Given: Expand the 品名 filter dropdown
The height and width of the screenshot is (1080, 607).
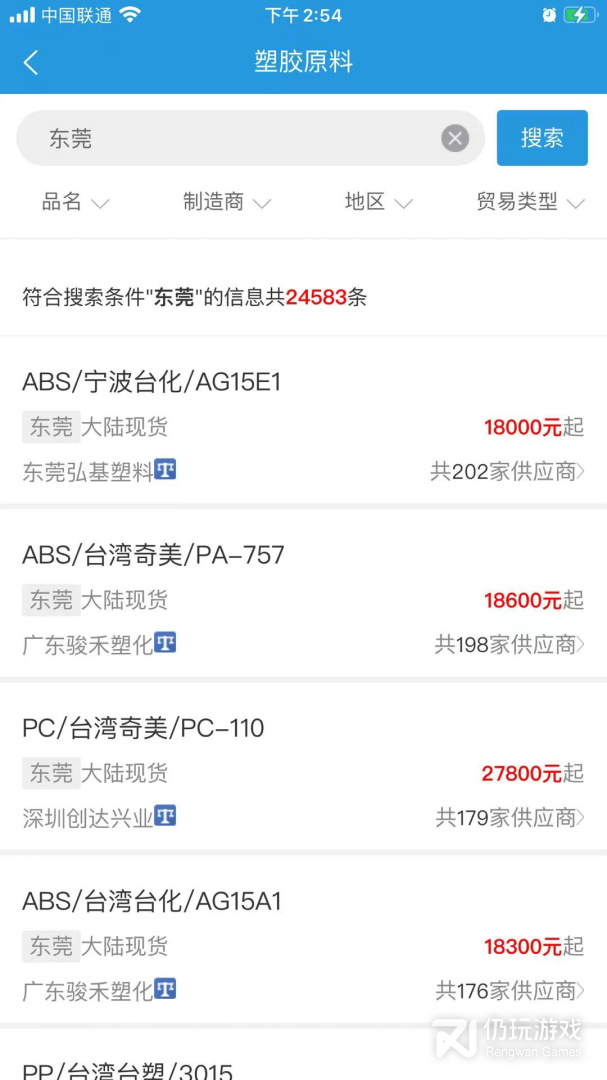Looking at the screenshot, I should [75, 202].
